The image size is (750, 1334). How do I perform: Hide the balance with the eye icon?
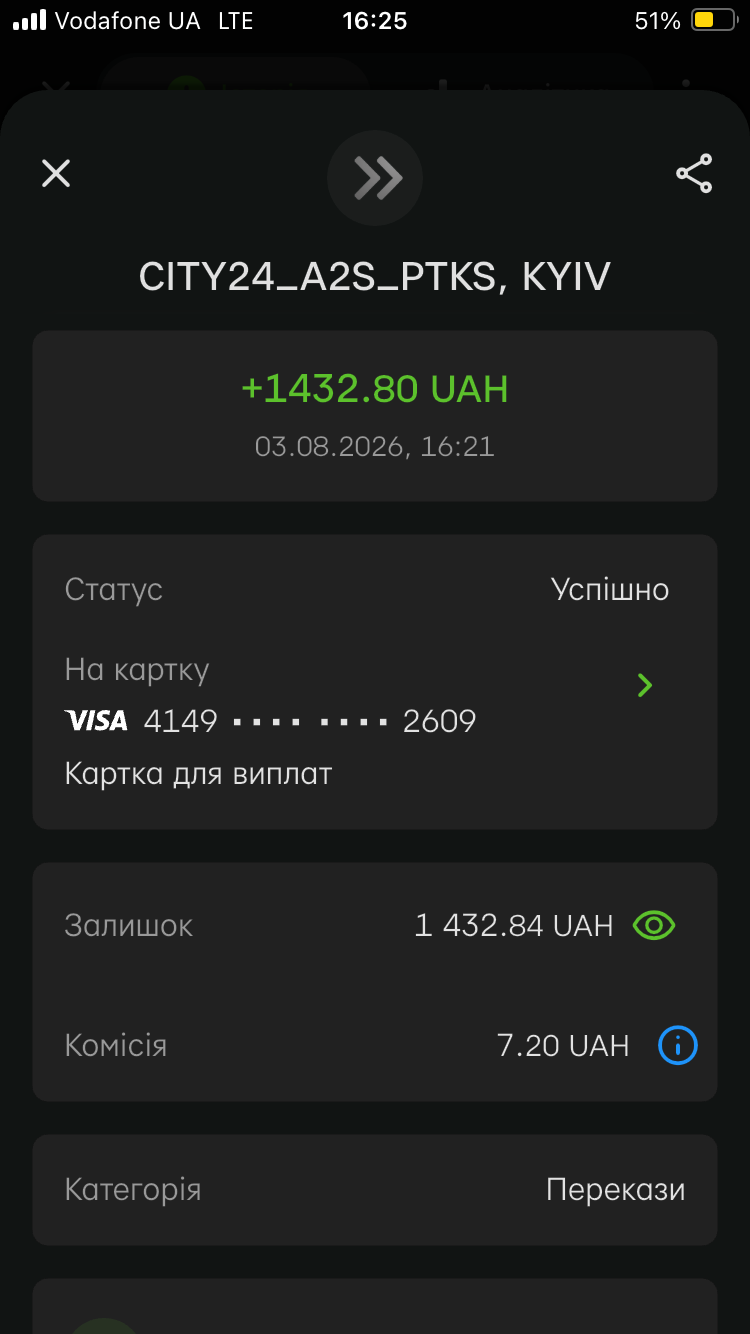point(654,925)
